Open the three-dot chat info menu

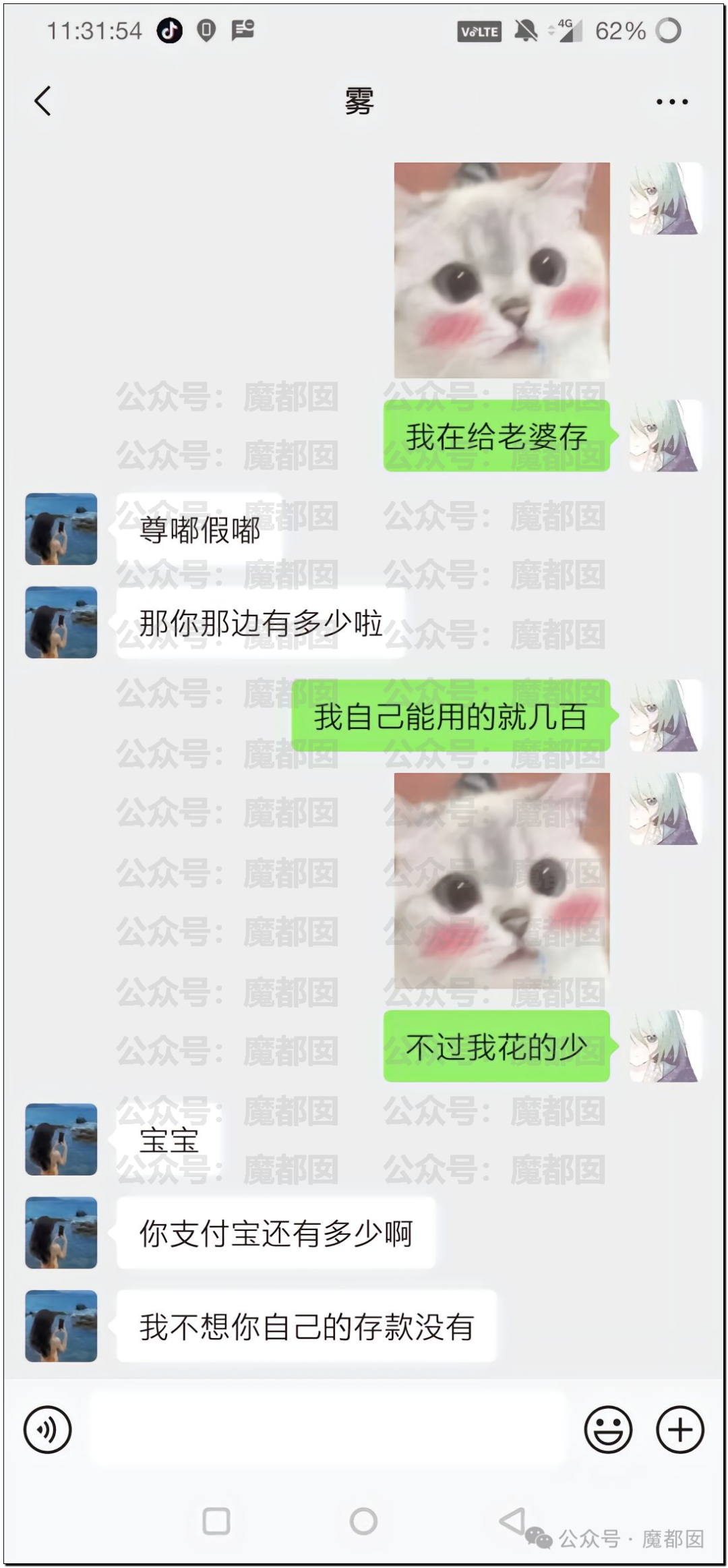671,102
